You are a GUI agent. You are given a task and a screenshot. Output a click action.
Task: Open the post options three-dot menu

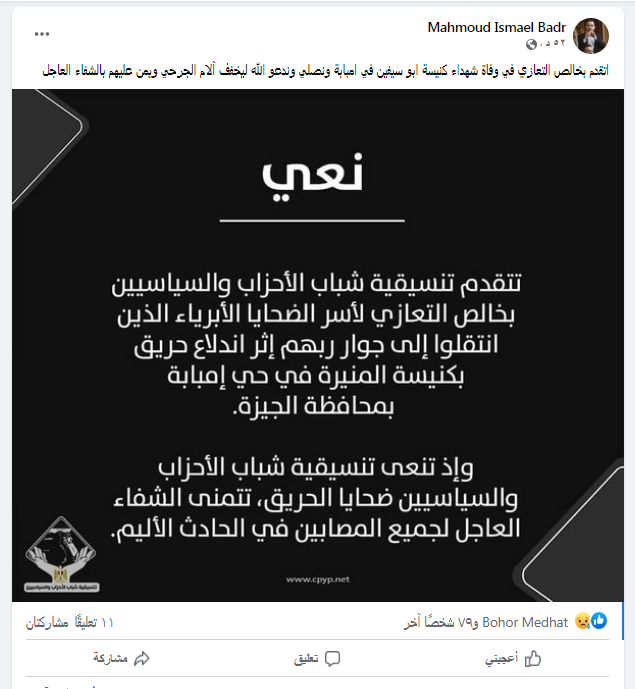[41, 33]
